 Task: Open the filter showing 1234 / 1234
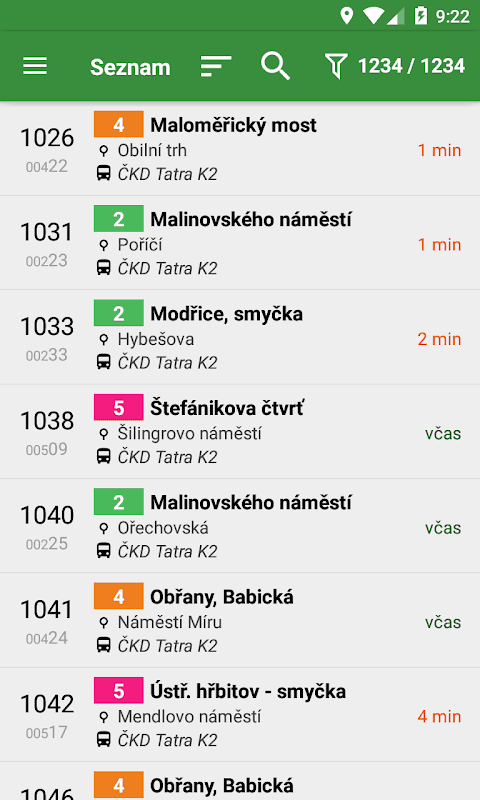tap(395, 66)
